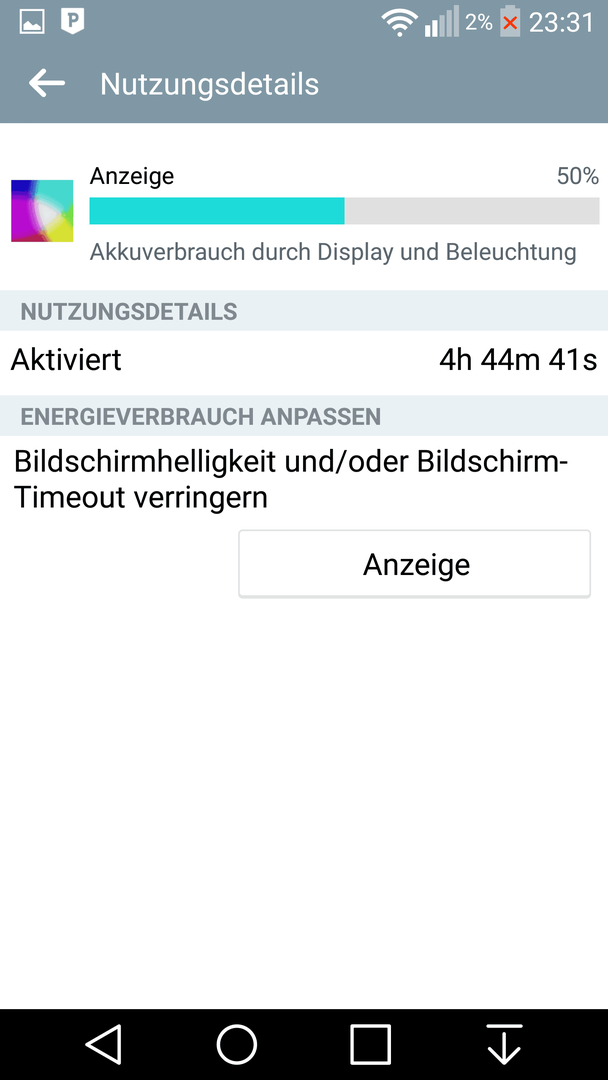Tap the system back navigation button
This screenshot has width=608, height=1080.
104,1044
